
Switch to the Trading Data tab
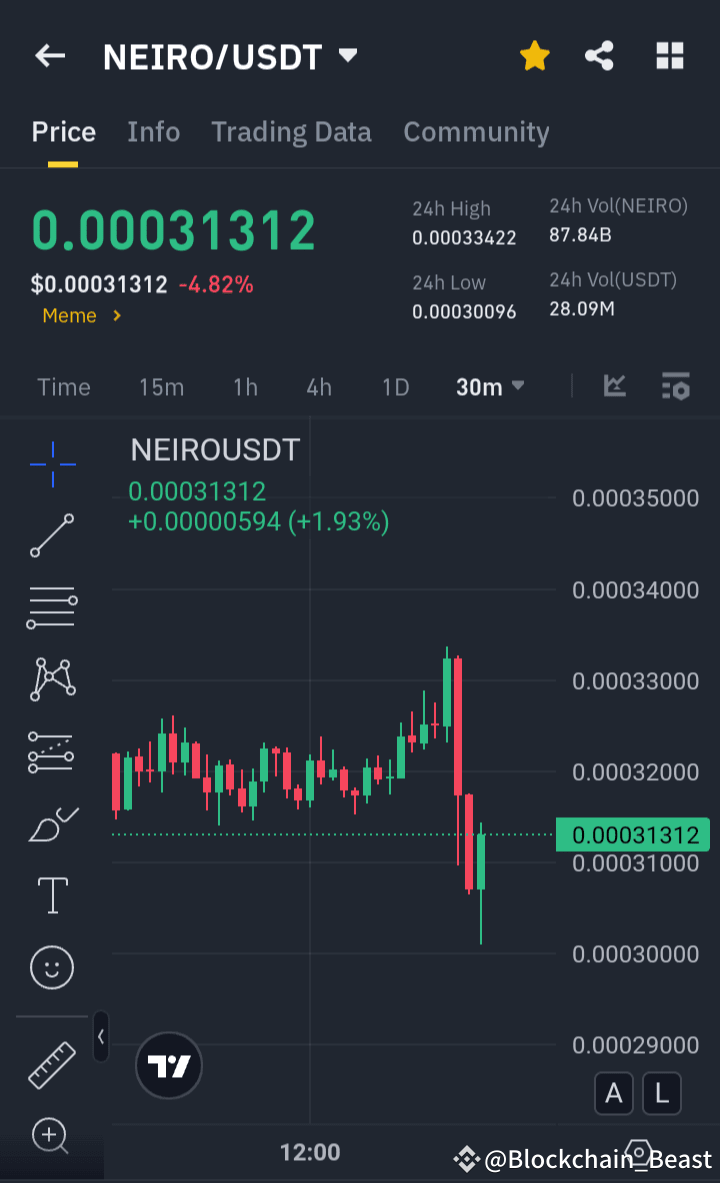[x=291, y=131]
